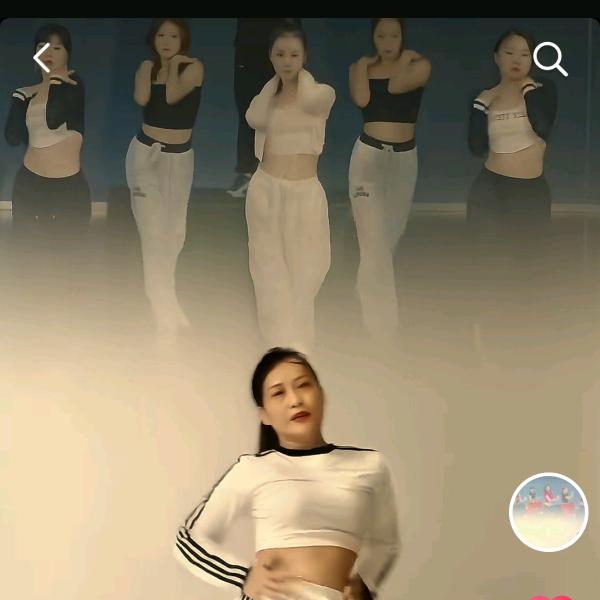Go back using the top arrow

[41, 58]
